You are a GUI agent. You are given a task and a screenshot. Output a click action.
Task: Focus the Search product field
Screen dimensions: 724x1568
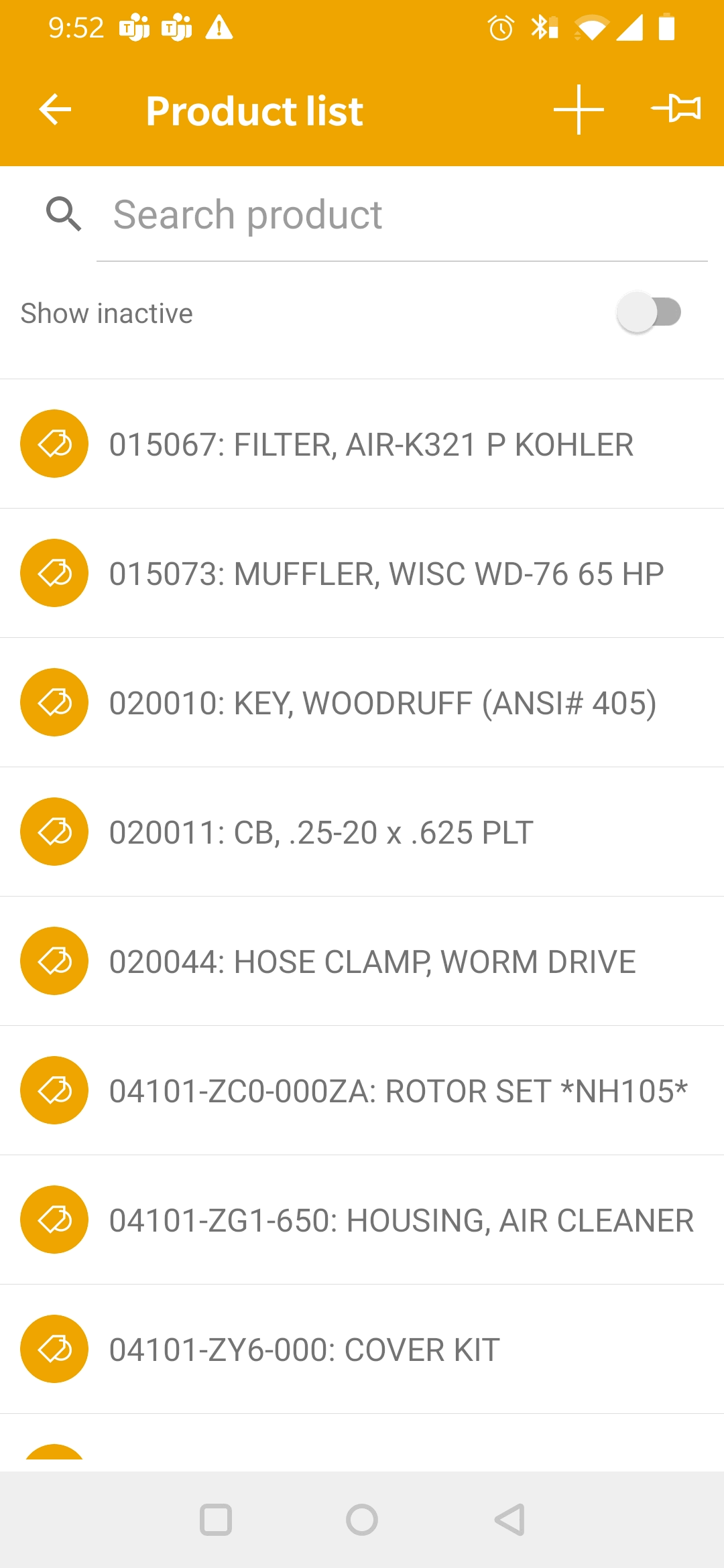tap(402, 214)
